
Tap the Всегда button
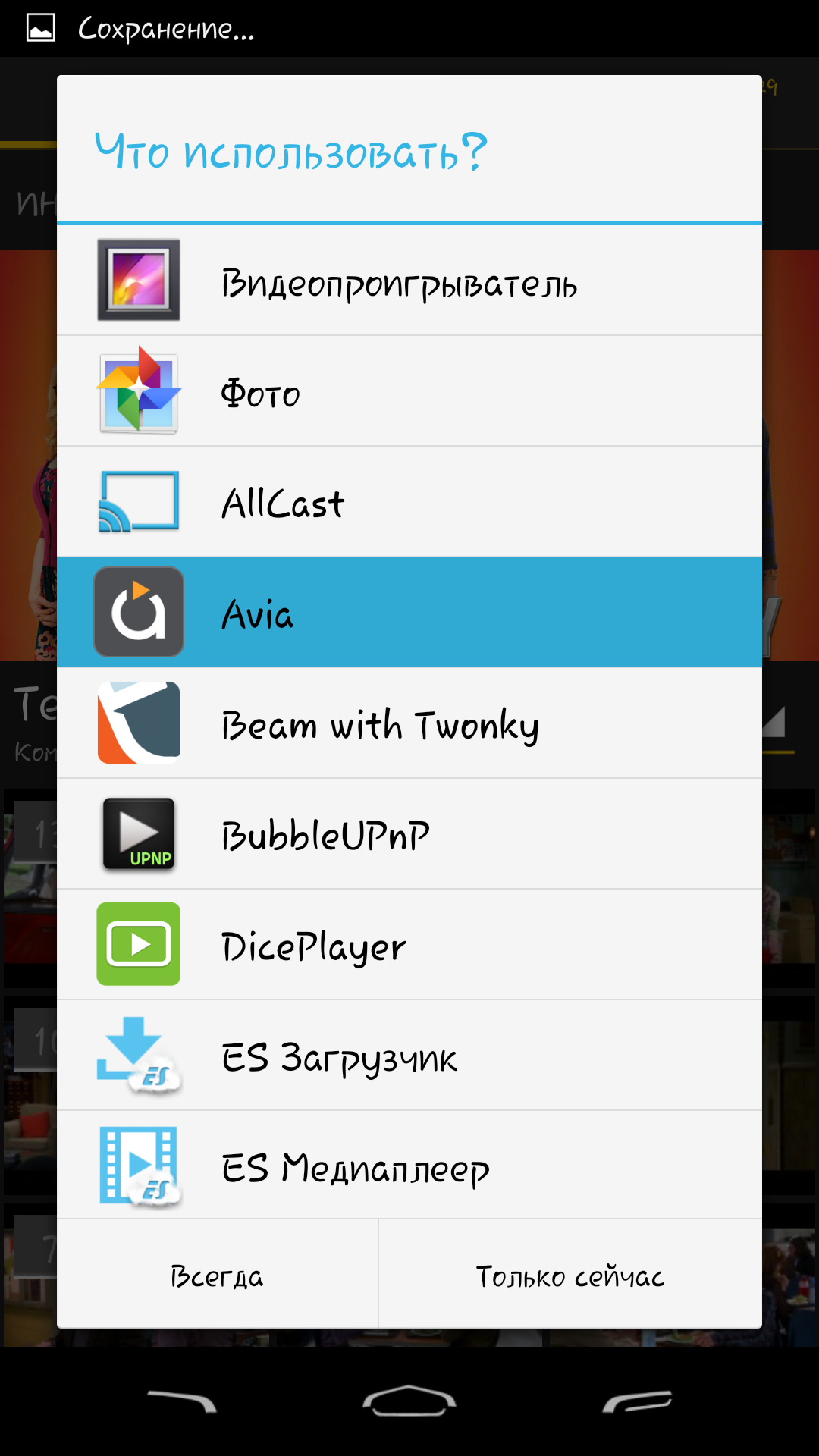(x=218, y=1275)
